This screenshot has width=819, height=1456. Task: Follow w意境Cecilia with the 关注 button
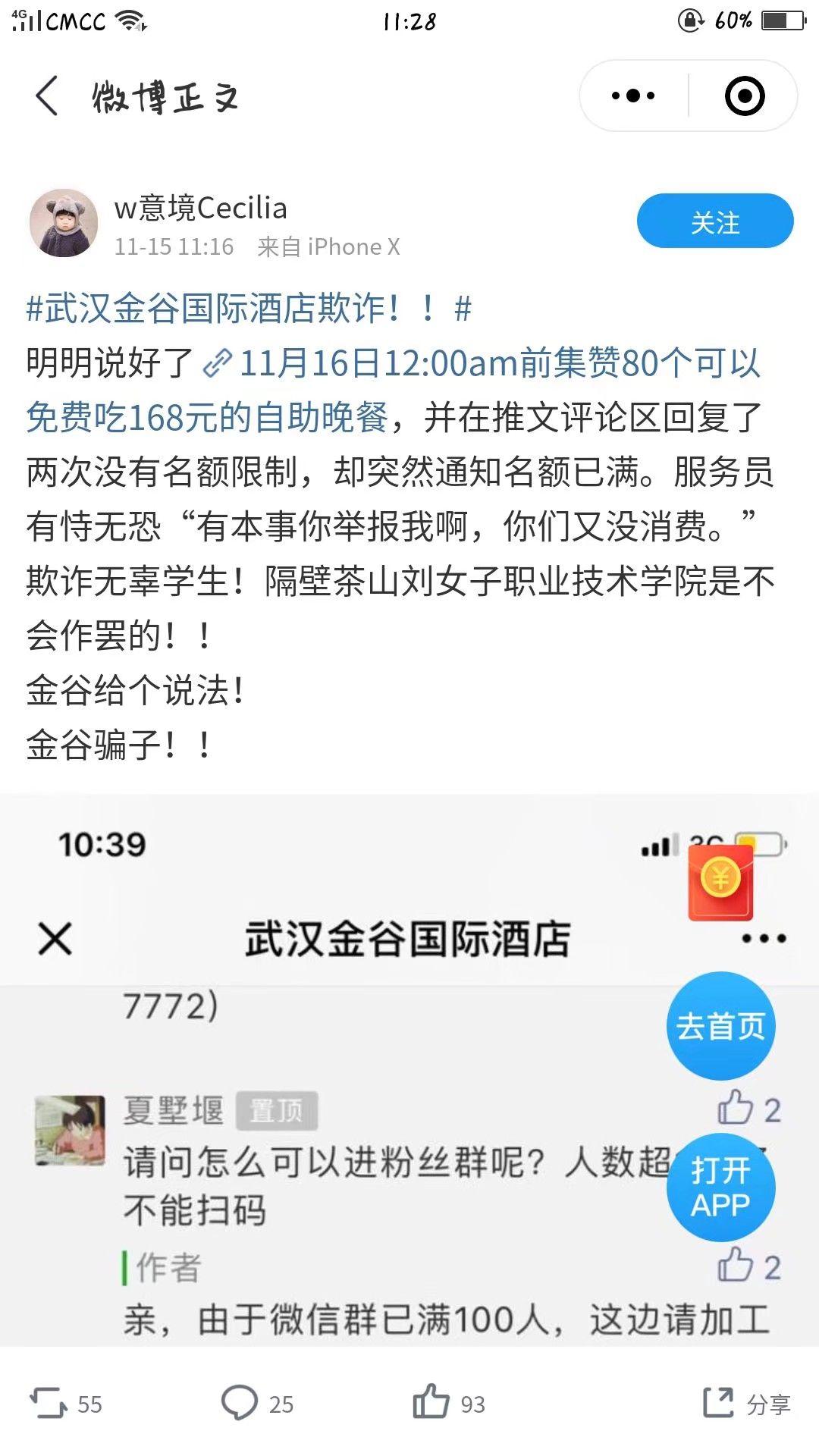715,221
